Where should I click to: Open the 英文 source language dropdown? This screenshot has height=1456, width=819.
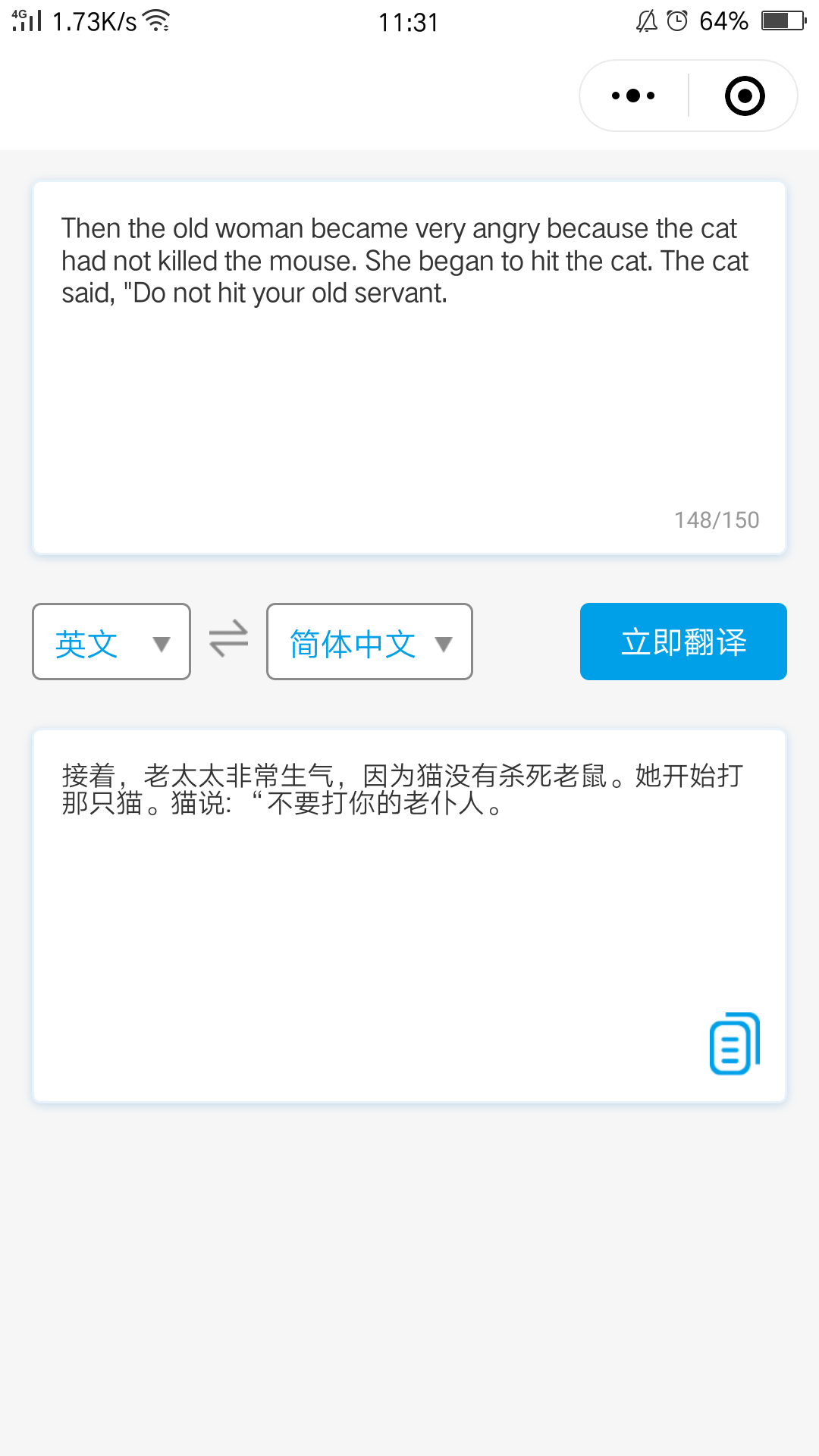111,642
